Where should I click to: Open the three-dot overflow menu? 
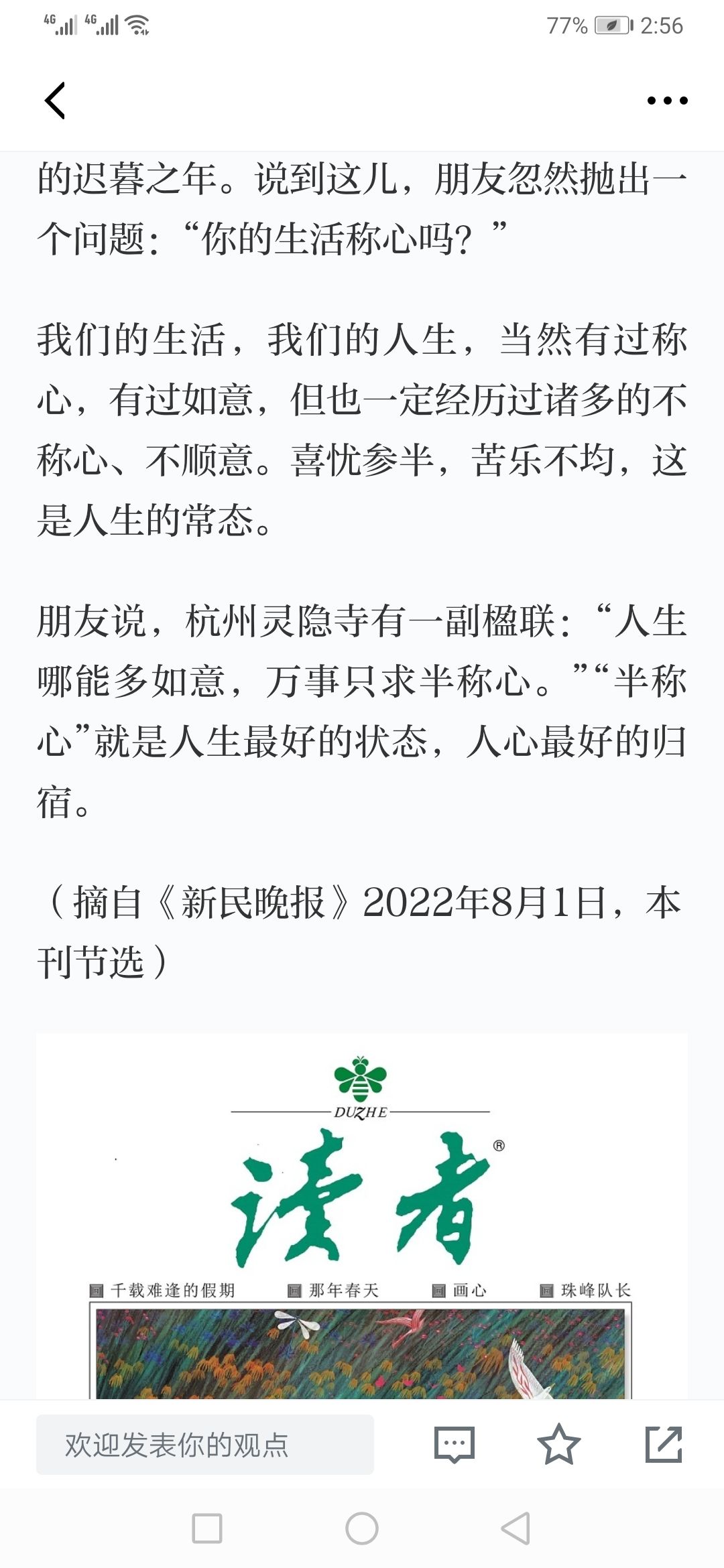click(x=667, y=101)
